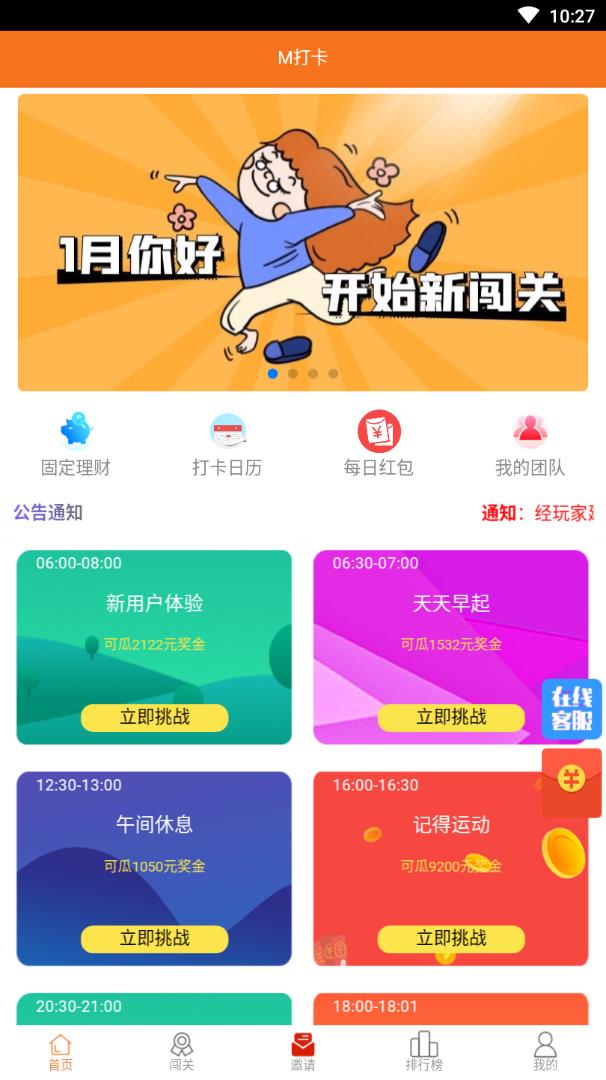606x1080 pixels.
Task: Open 每日红包 daily red packet
Action: [x=379, y=444]
